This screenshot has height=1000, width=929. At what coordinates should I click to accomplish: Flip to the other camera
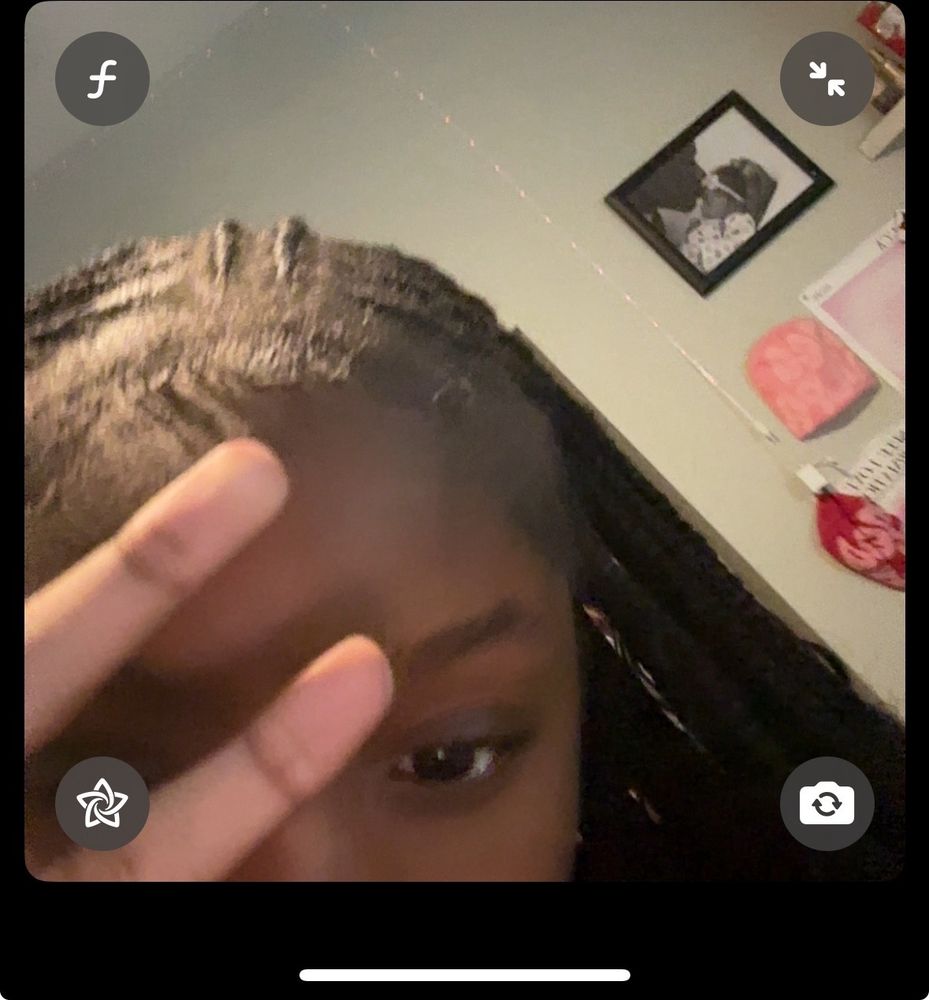point(827,803)
